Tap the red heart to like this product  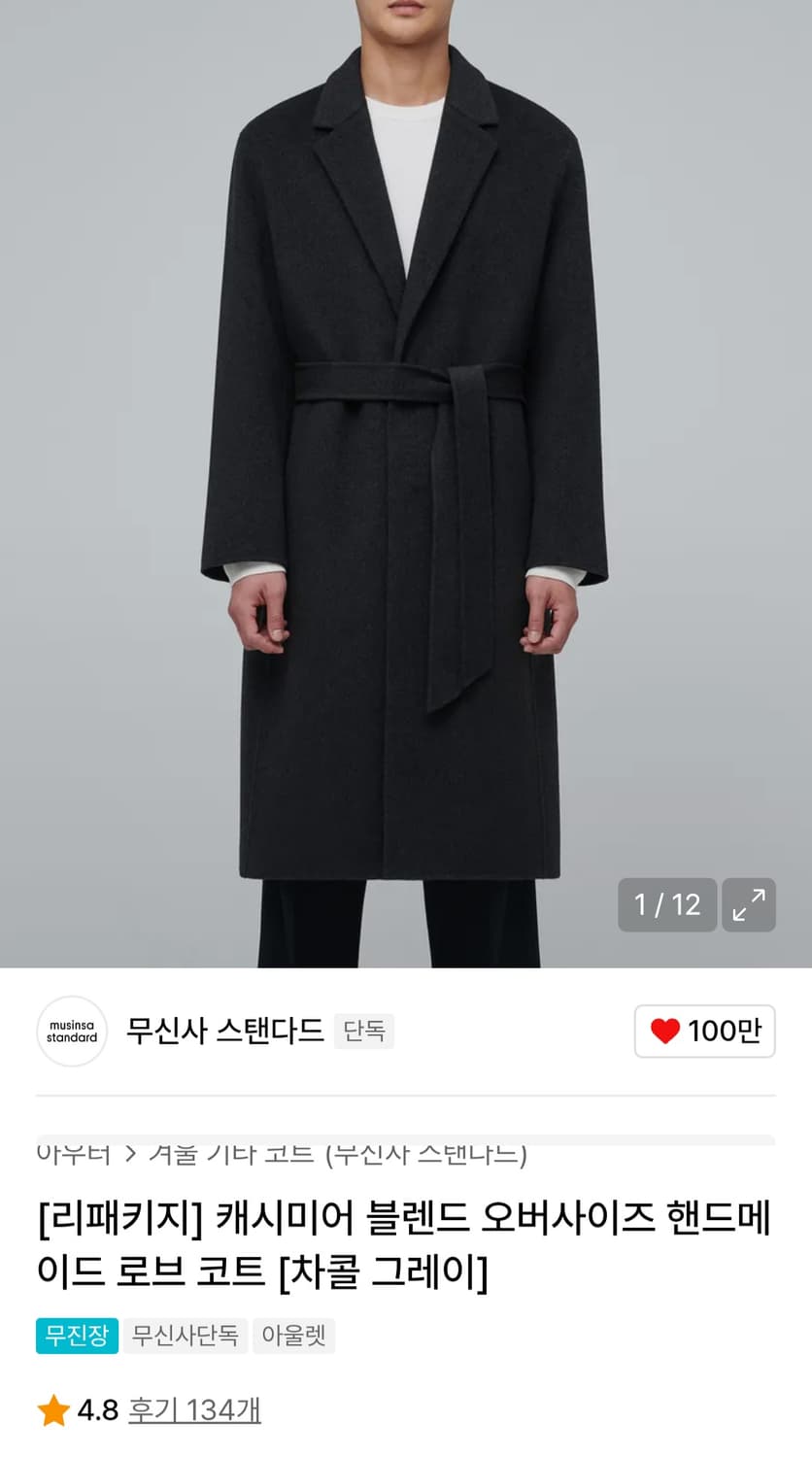[x=664, y=1032]
